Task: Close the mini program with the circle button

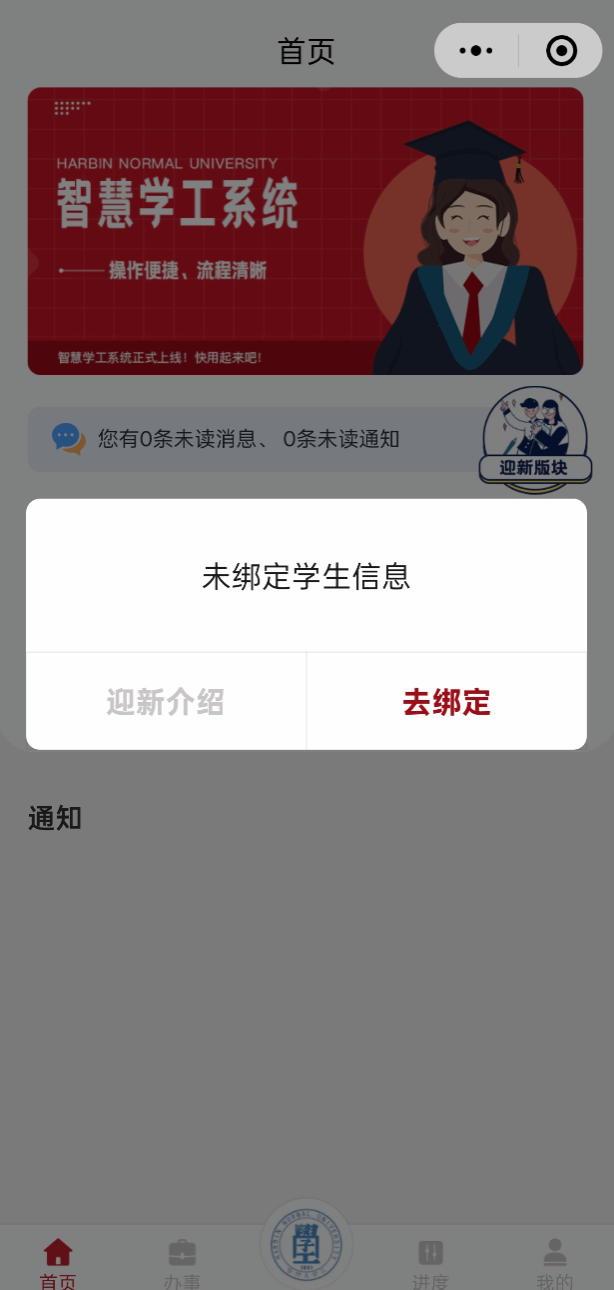Action: click(x=561, y=51)
